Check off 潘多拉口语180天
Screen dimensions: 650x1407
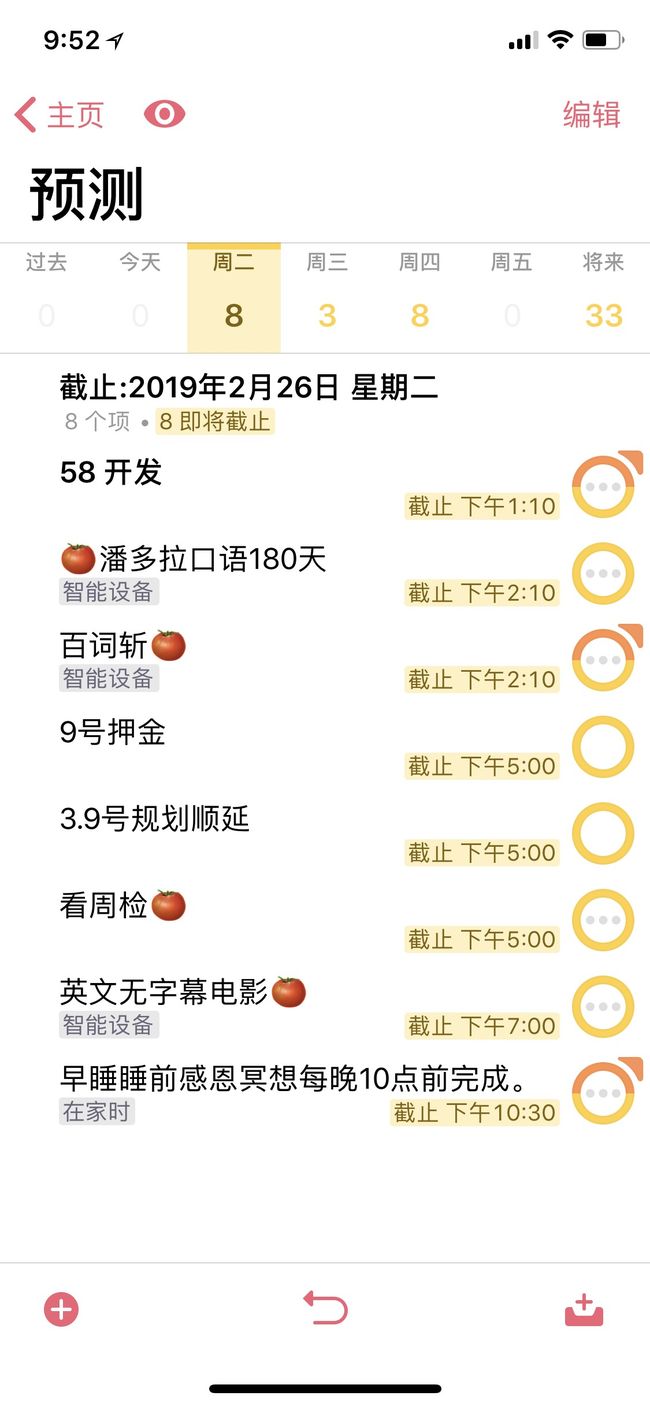[603, 574]
